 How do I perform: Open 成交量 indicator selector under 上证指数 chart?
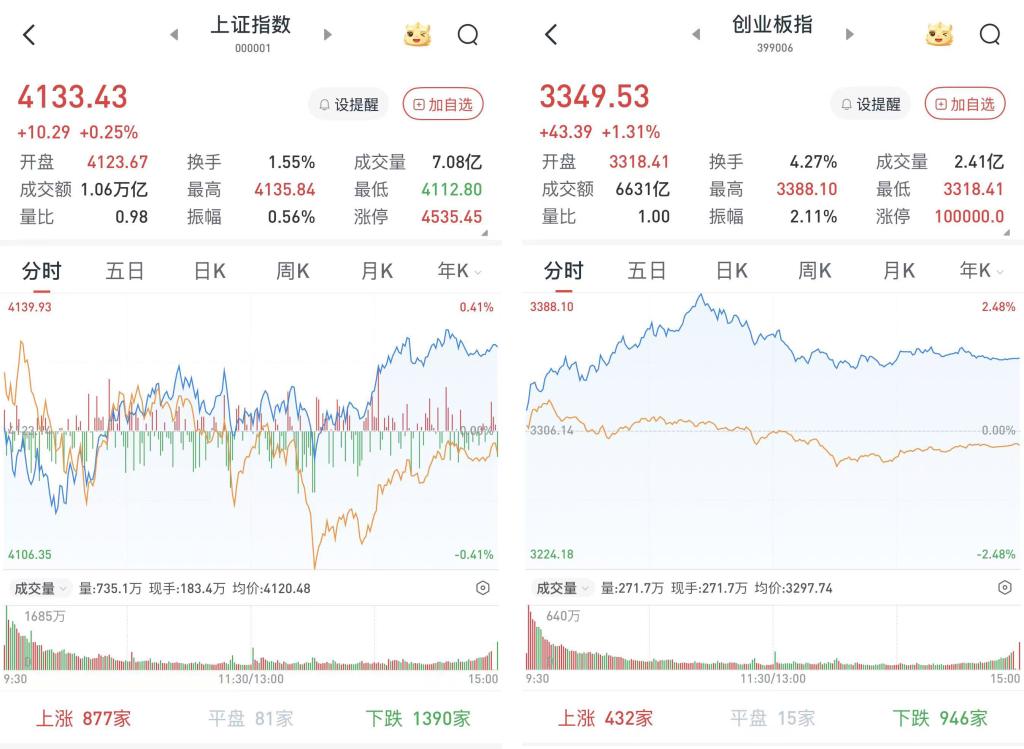pos(41,588)
